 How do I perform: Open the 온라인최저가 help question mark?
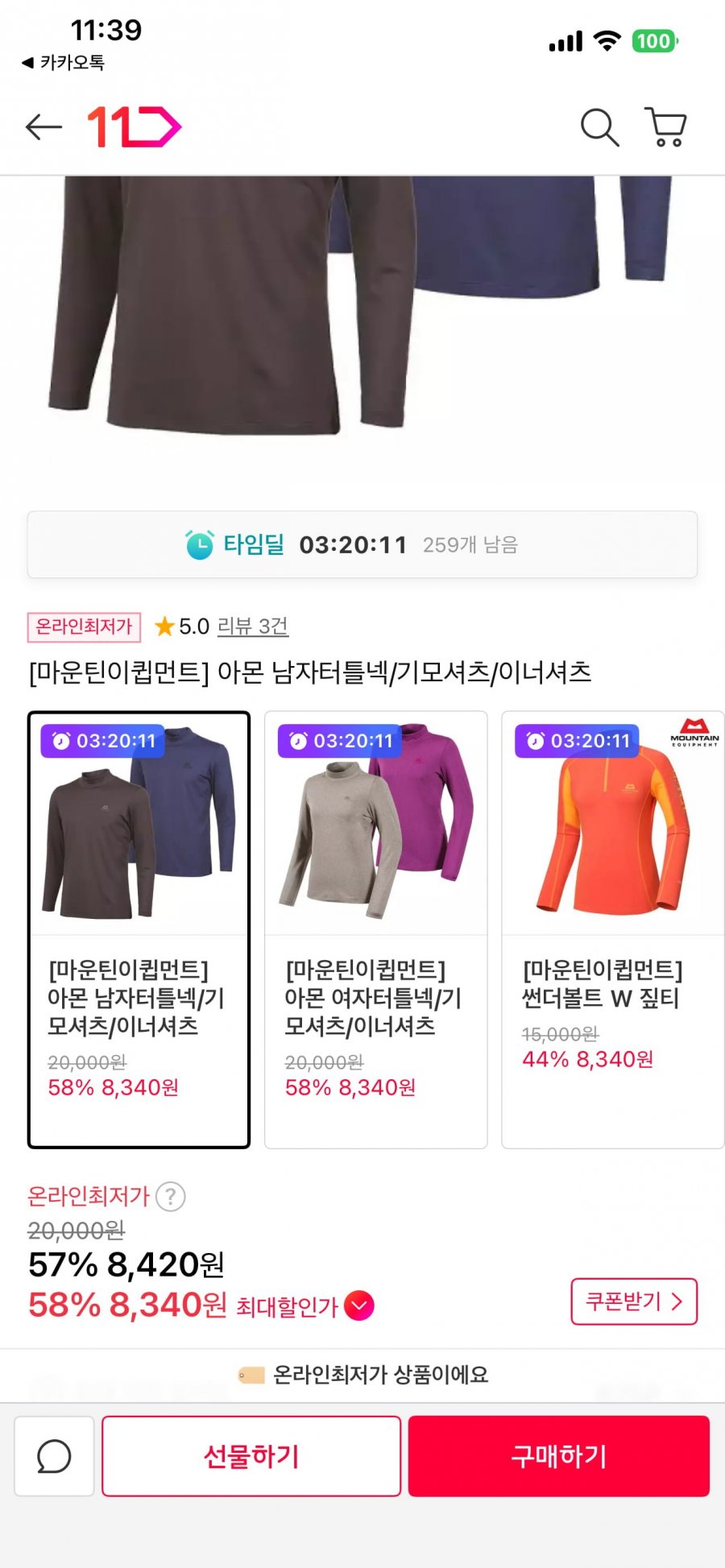click(x=170, y=1196)
